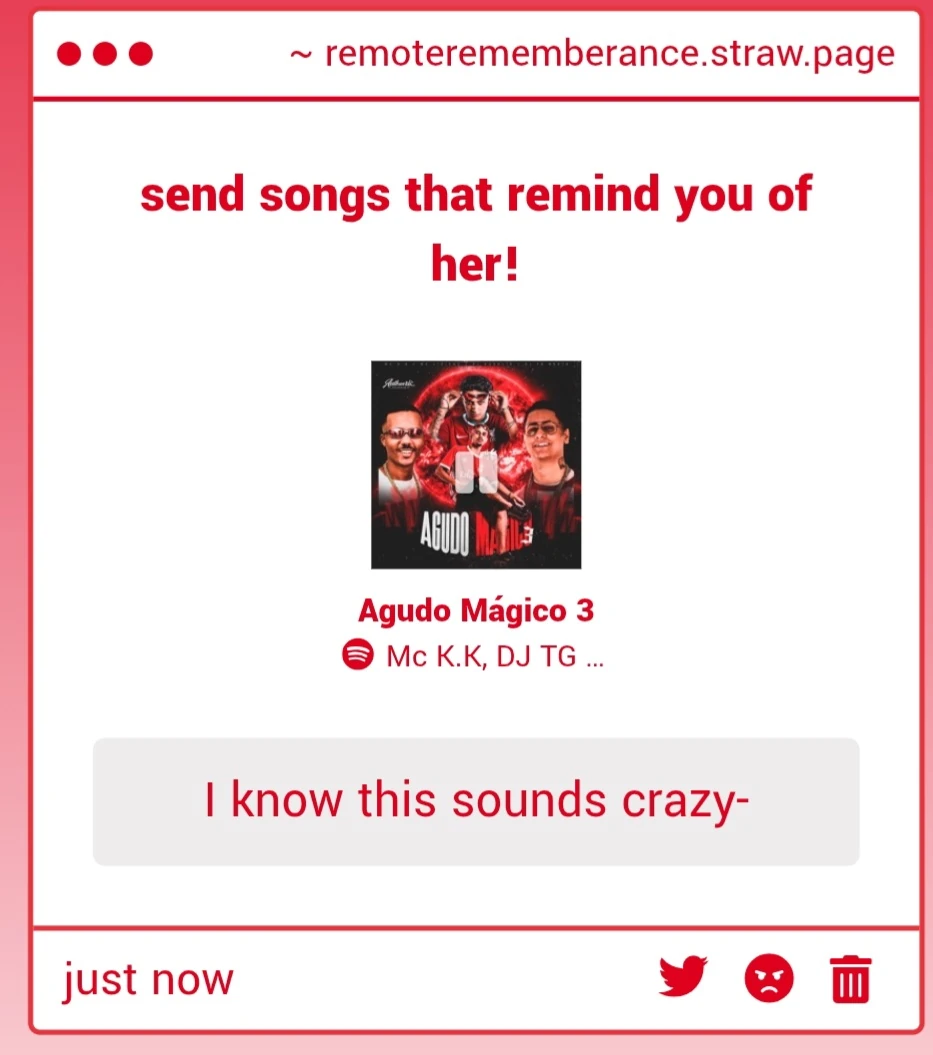Report the post using the angry face icon
Viewport: 933px width, 1055px height.
point(768,978)
